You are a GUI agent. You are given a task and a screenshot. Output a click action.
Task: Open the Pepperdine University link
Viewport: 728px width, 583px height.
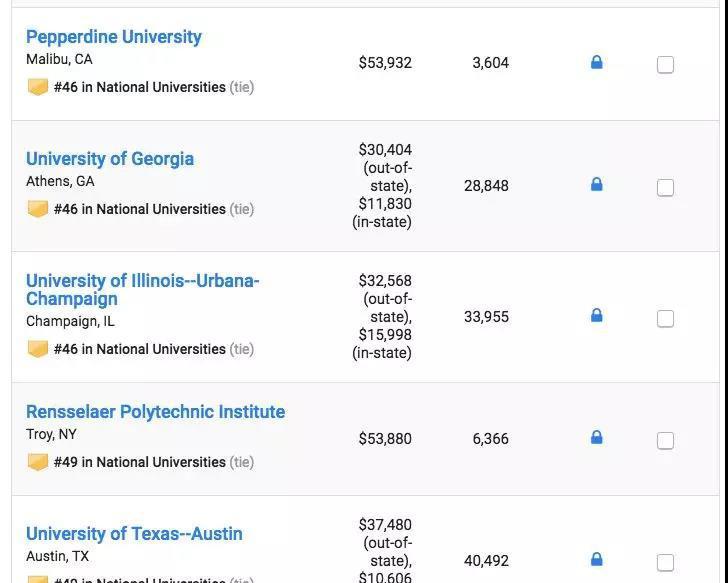pyautogui.click(x=113, y=37)
